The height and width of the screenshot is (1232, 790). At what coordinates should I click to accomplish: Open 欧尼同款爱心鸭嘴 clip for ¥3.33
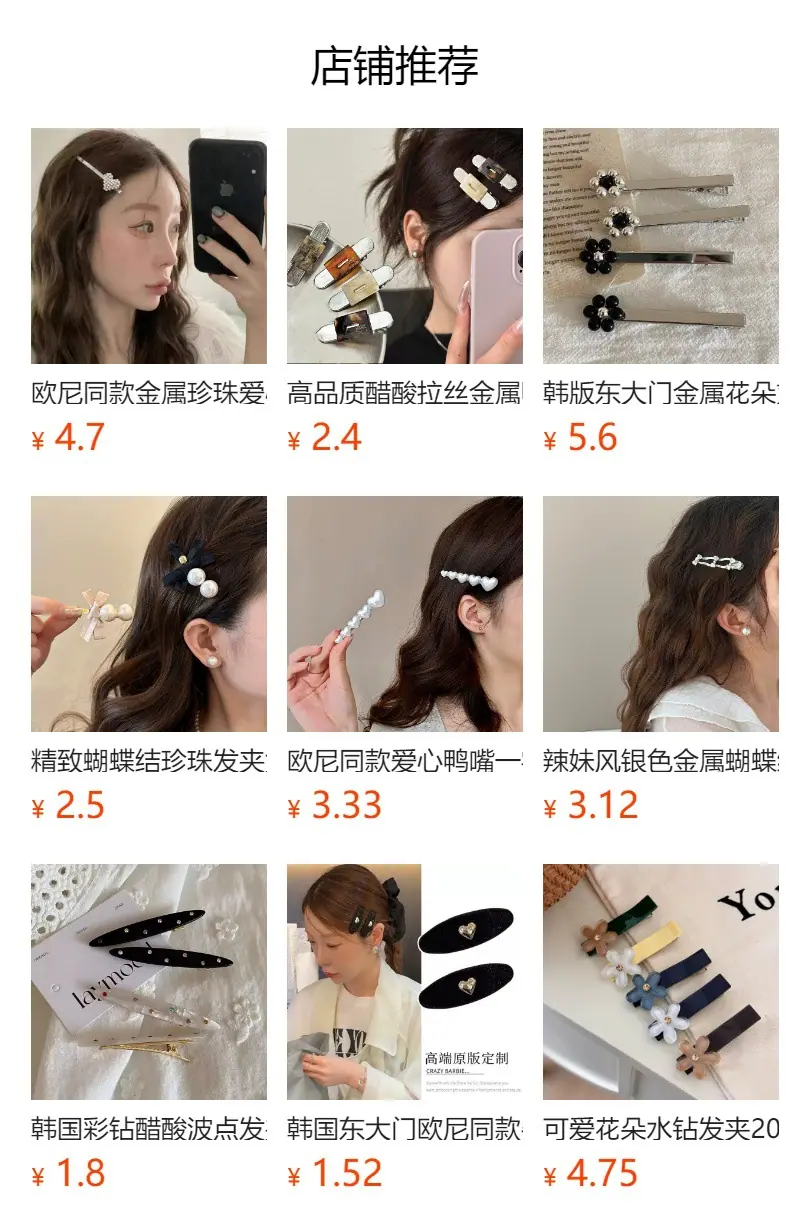405,659
